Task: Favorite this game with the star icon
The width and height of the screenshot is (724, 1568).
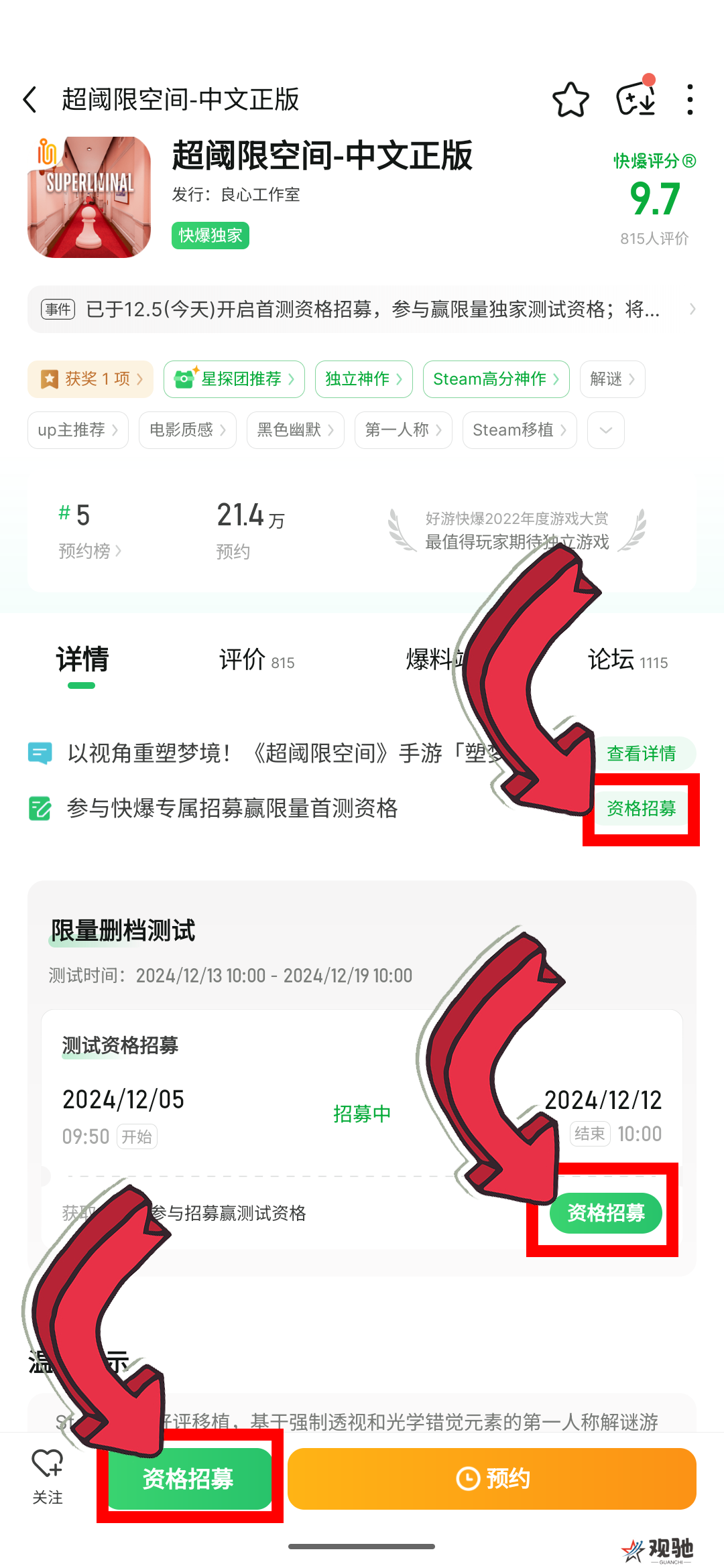Action: pos(570,100)
